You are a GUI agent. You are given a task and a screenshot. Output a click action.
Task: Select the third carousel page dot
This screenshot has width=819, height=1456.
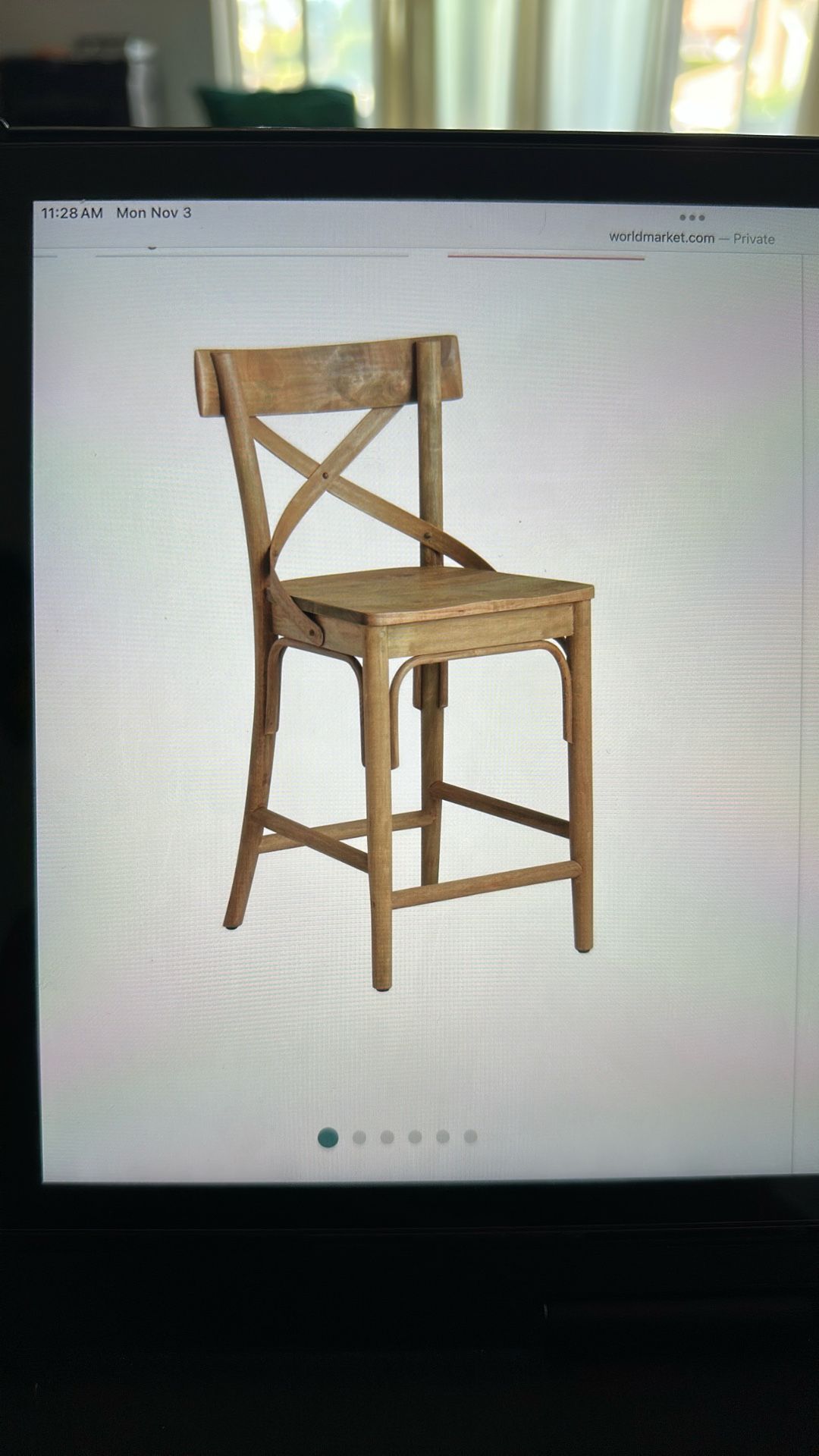(x=386, y=1135)
